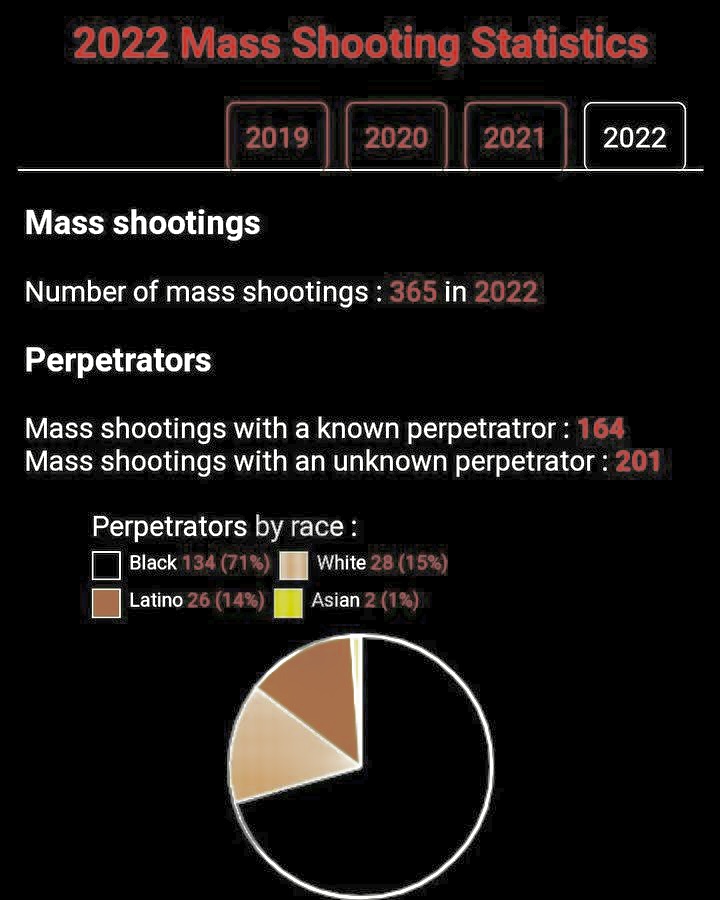Select the 2022 tab

[634, 137]
